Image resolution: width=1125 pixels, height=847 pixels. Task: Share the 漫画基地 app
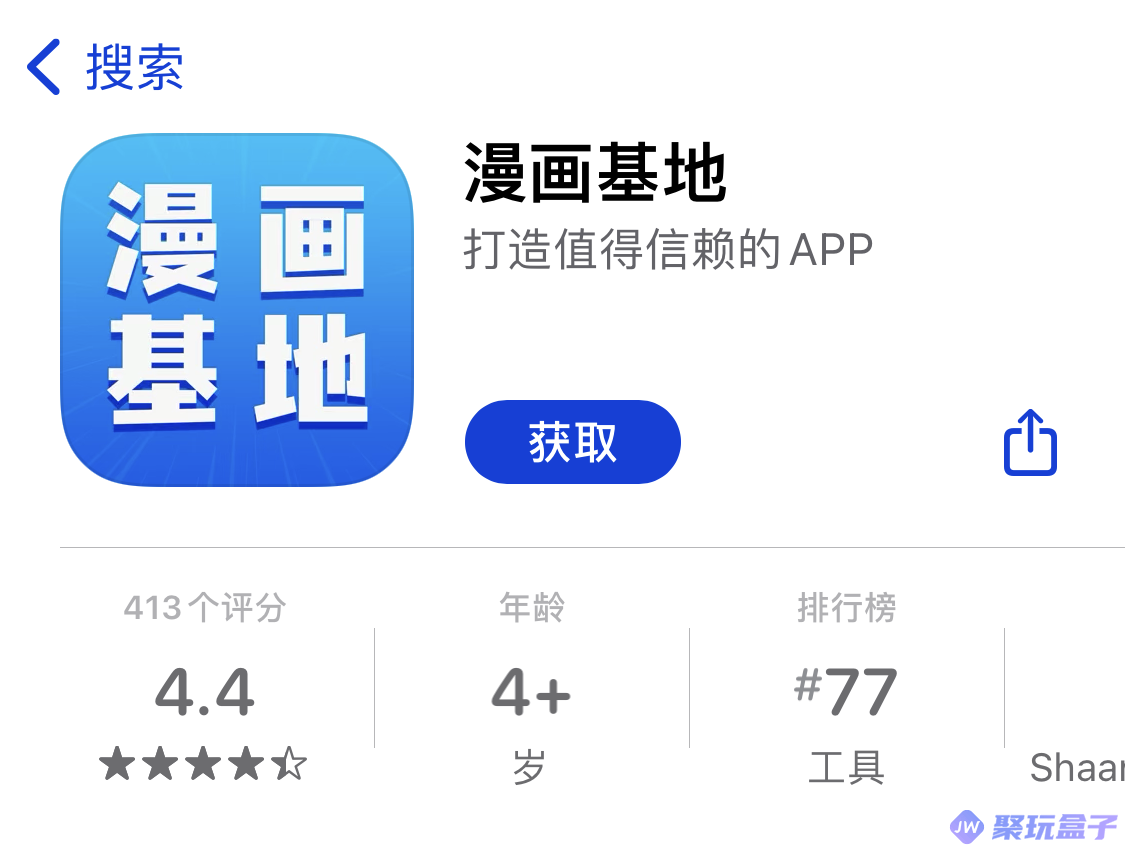tap(1029, 442)
